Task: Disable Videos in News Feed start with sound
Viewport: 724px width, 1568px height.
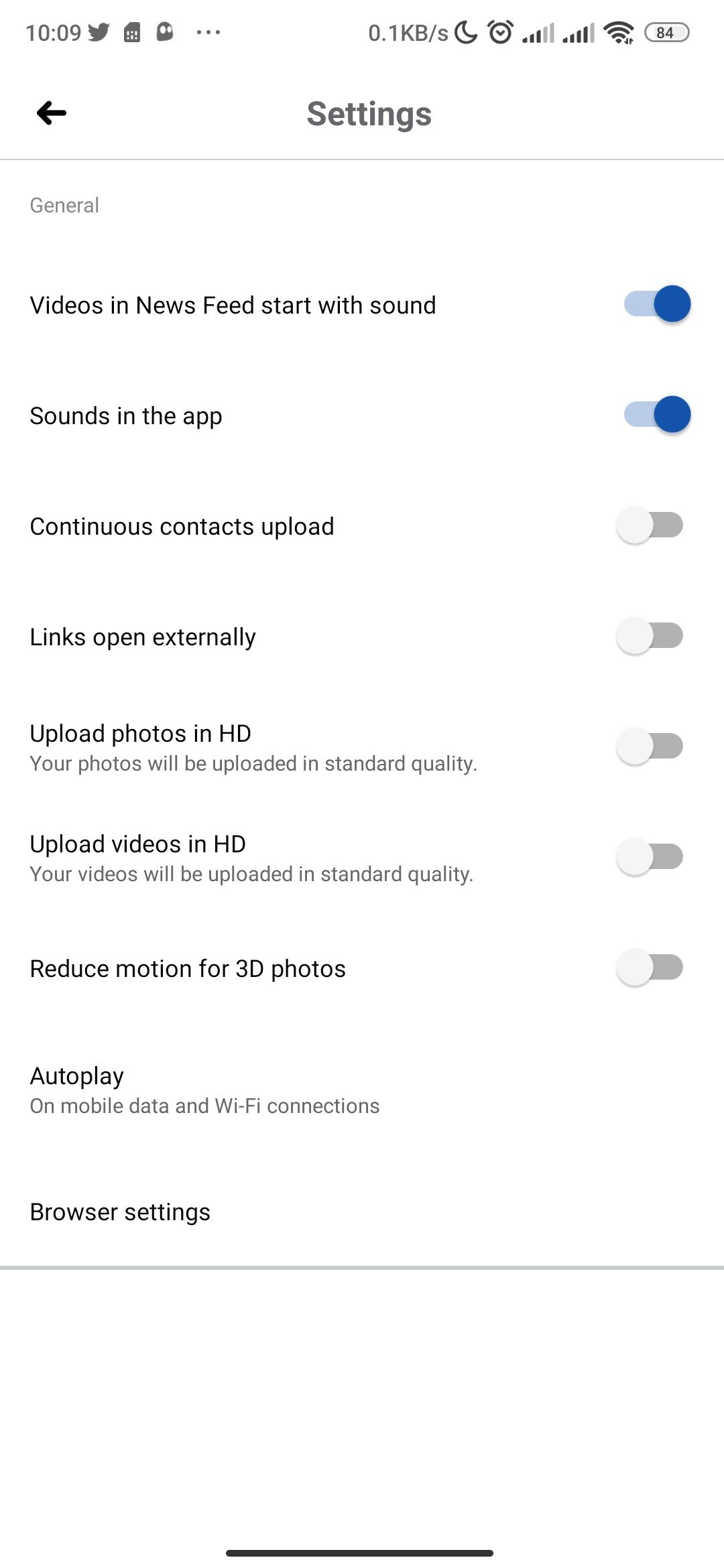Action: coord(655,304)
